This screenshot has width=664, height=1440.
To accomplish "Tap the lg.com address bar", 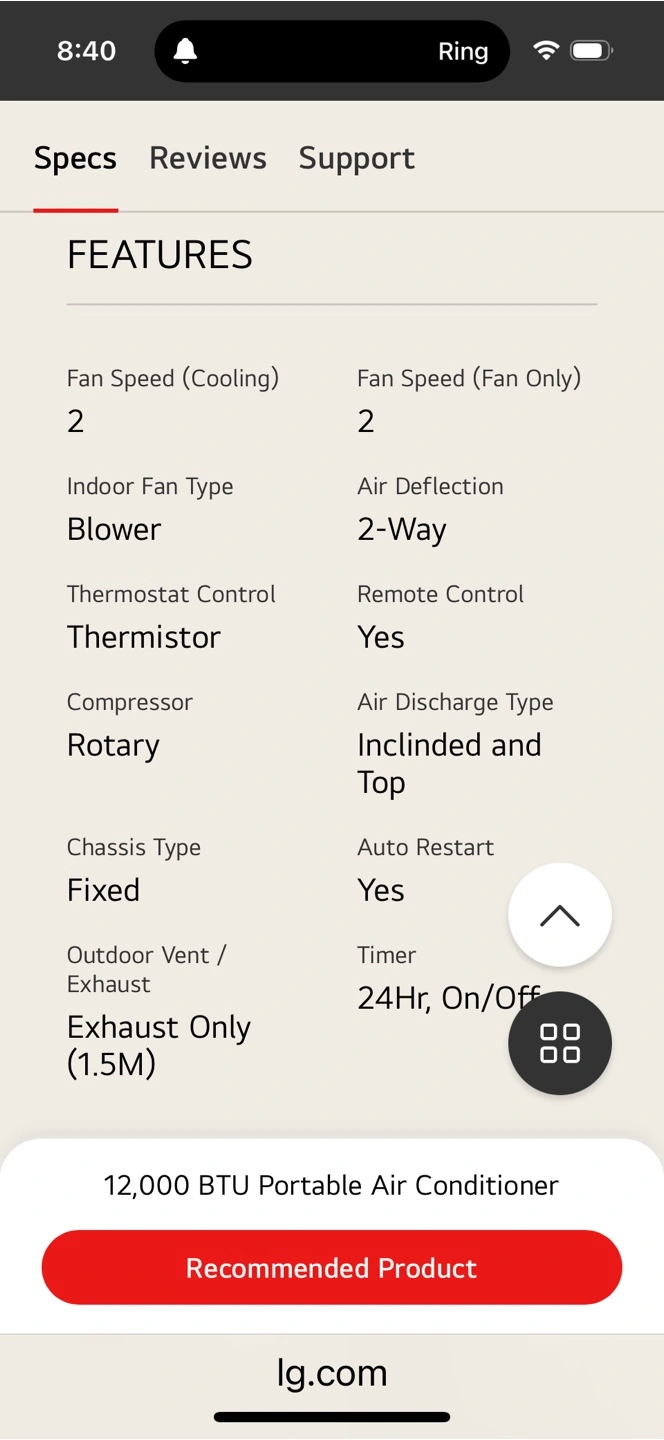I will pos(332,1372).
